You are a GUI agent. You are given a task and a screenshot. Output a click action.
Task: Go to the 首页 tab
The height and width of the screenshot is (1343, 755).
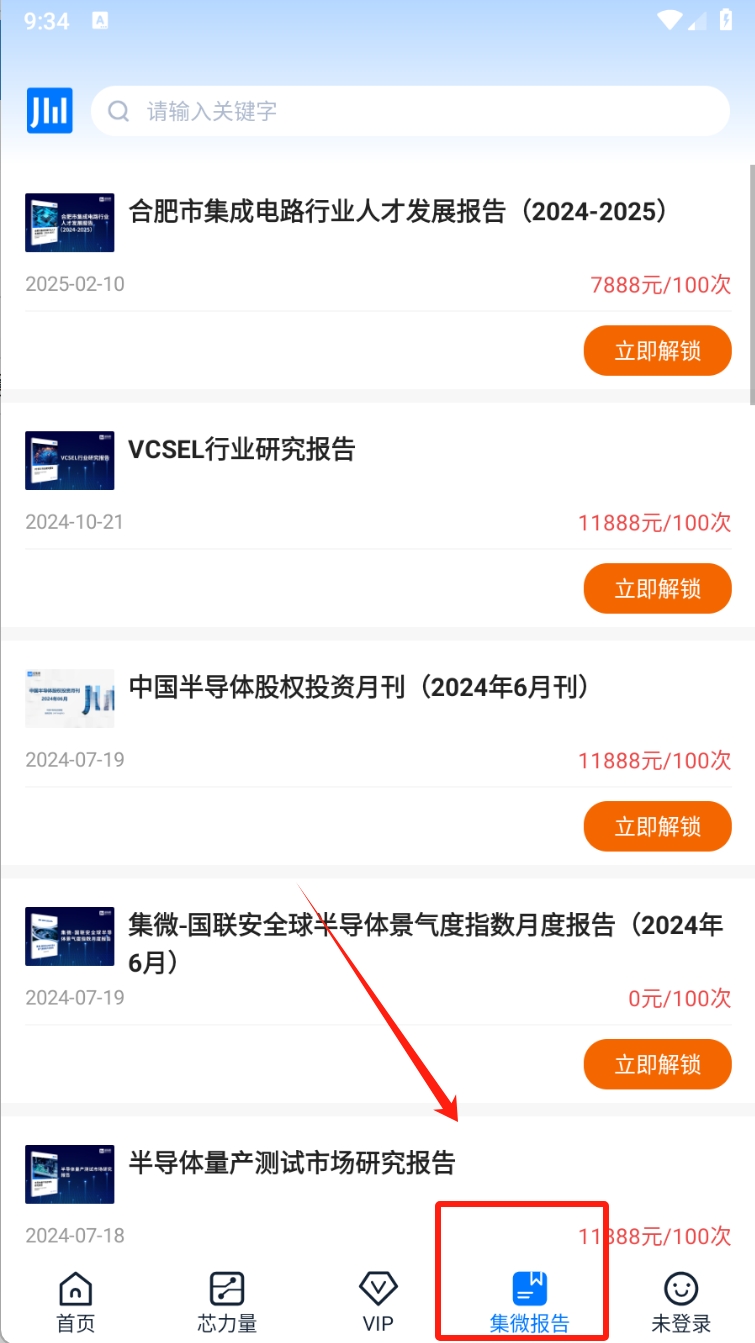tap(76, 1302)
